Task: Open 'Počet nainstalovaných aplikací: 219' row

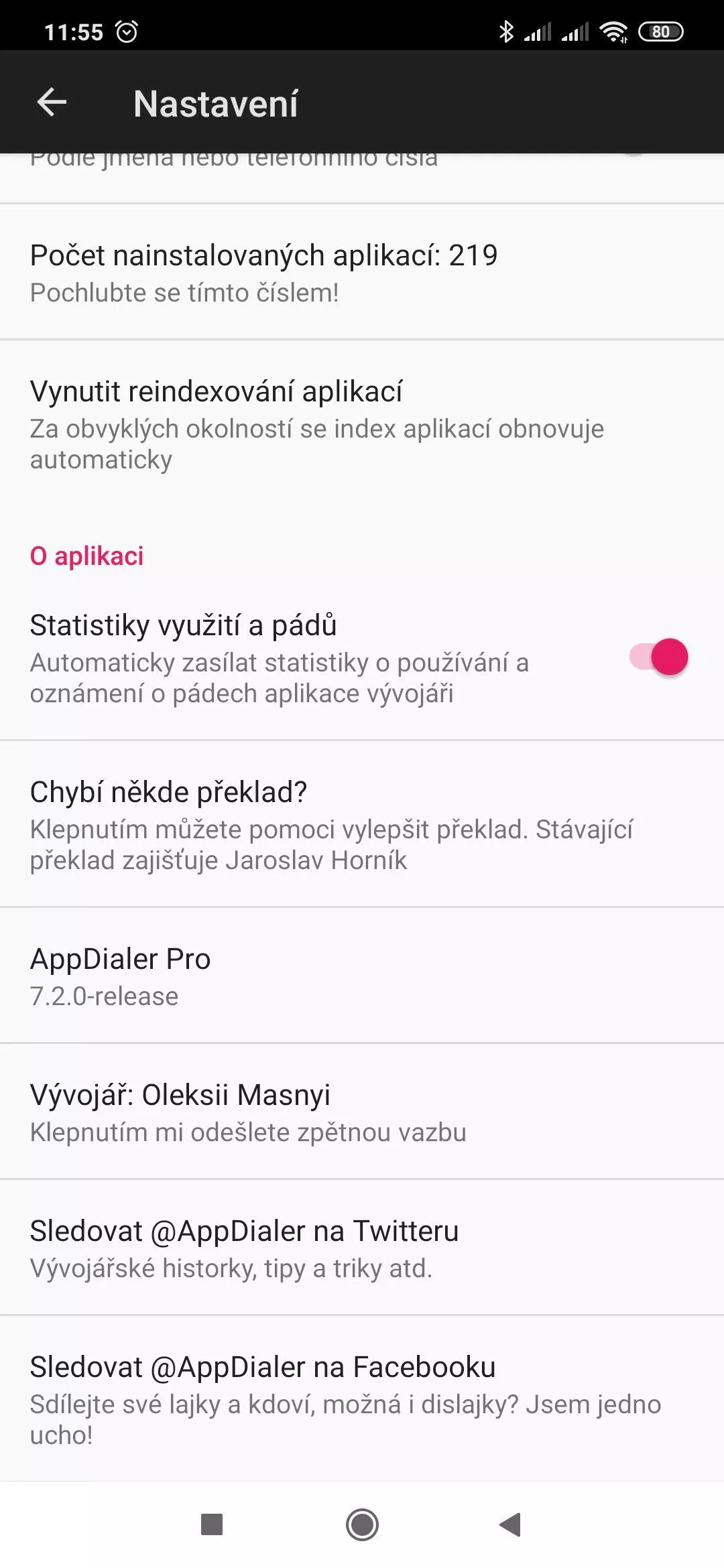Action: click(362, 272)
